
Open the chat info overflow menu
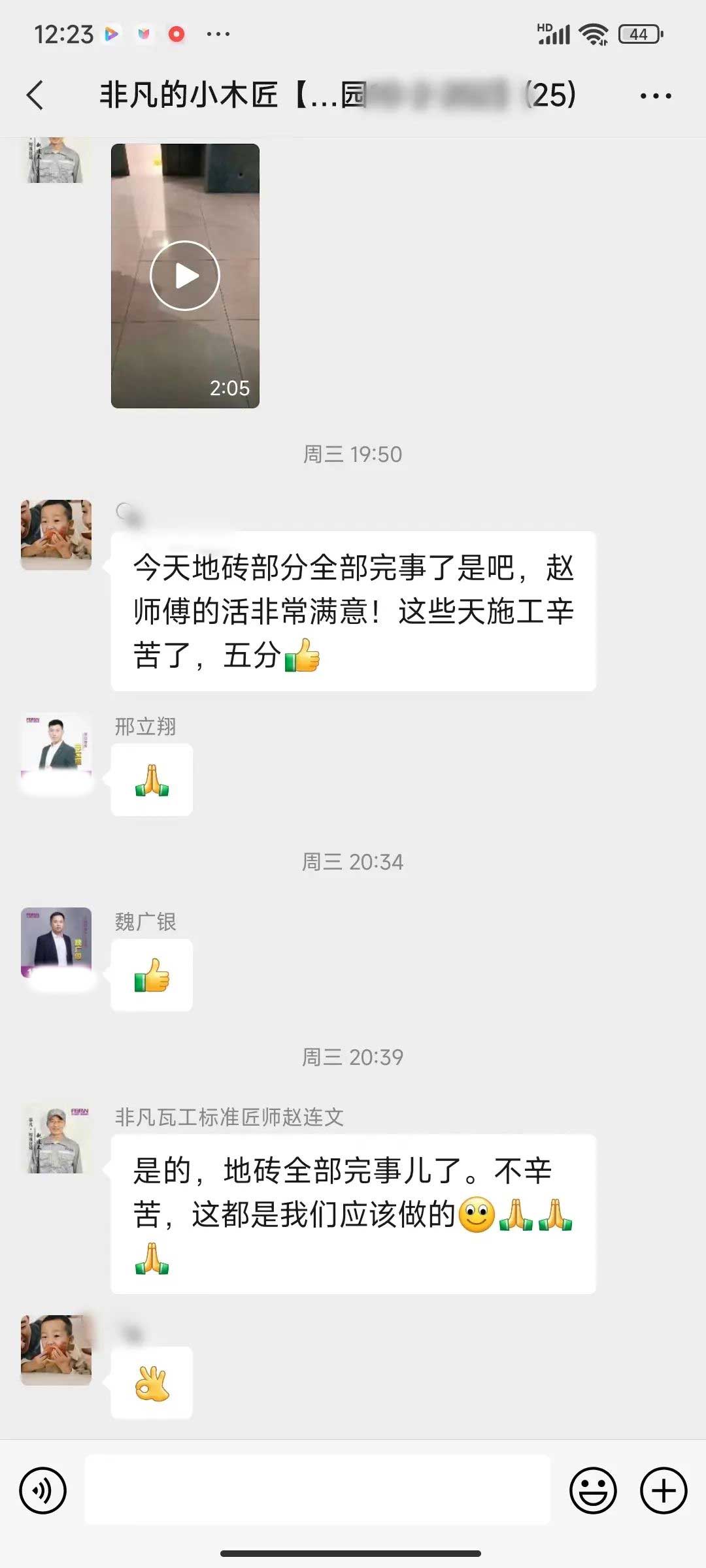(655, 96)
